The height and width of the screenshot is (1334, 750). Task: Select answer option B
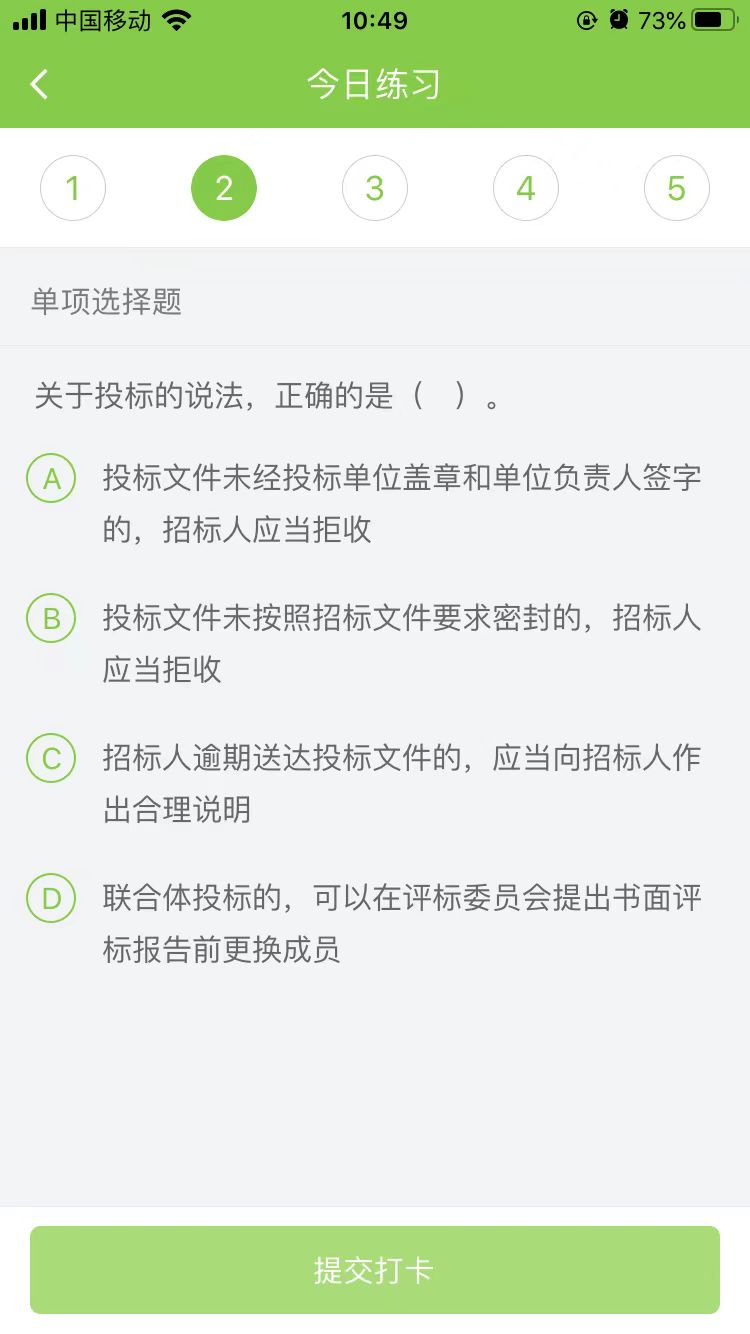(x=51, y=619)
